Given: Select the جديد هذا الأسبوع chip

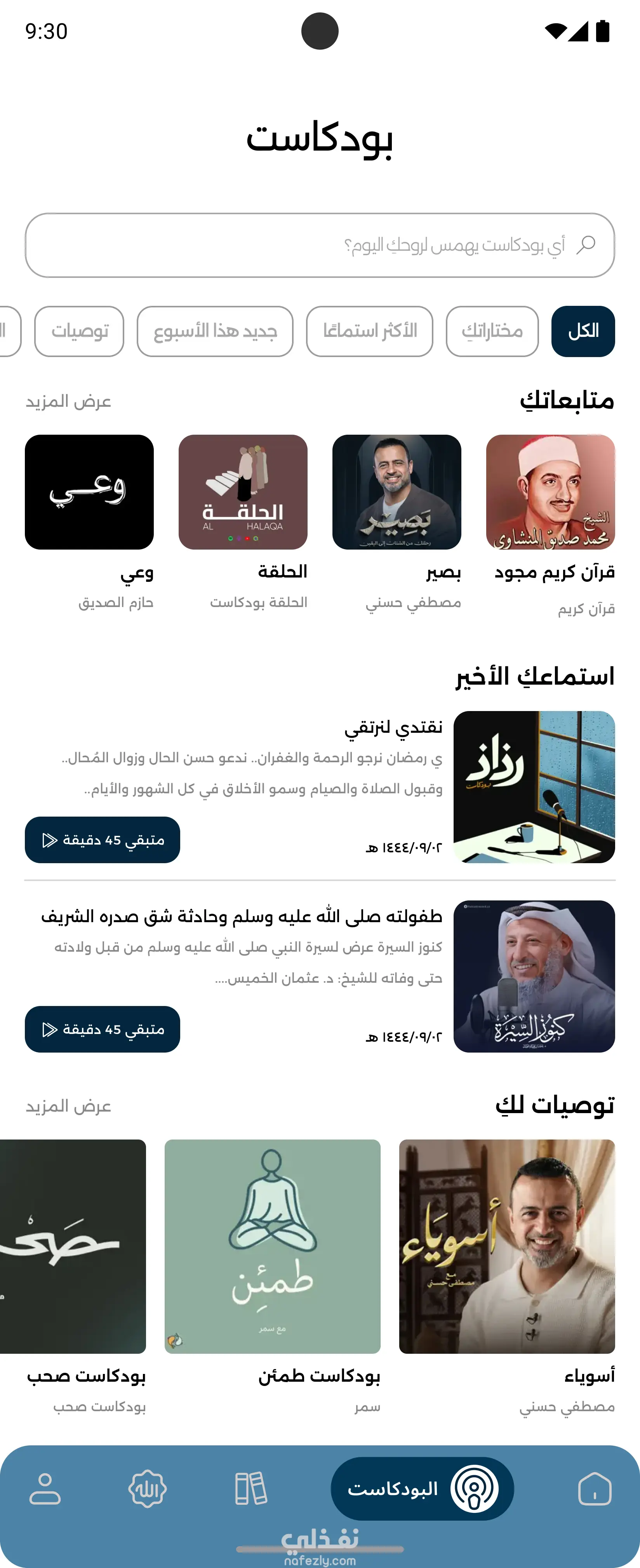Looking at the screenshot, I should (215, 331).
